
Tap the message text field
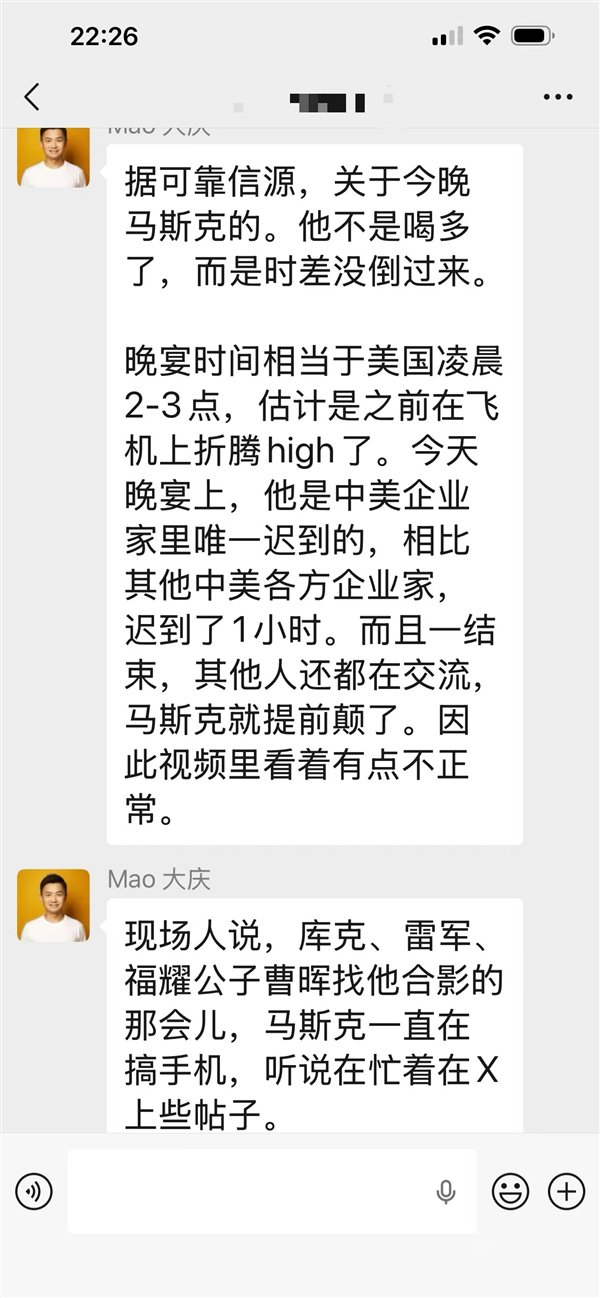(x=272, y=1191)
